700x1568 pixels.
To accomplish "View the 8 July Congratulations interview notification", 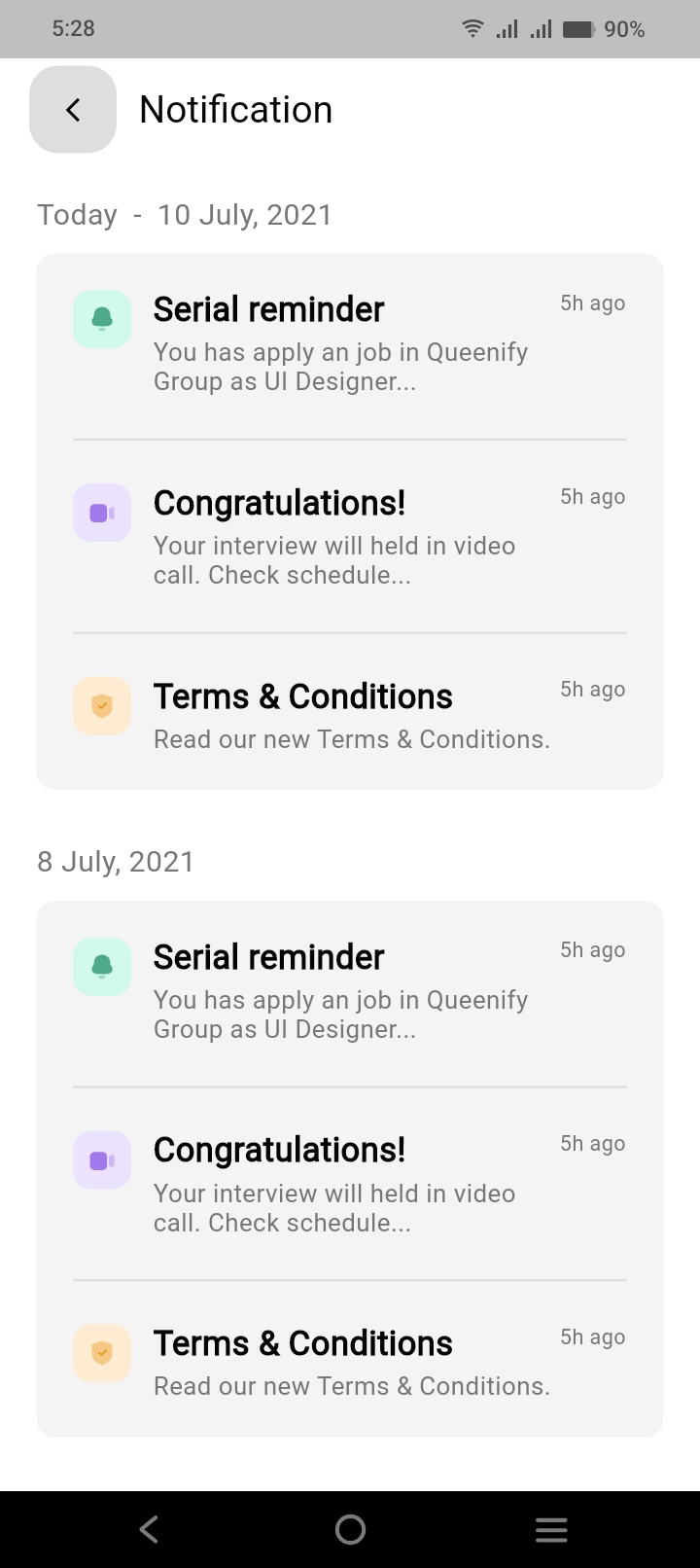I will pos(349,1185).
